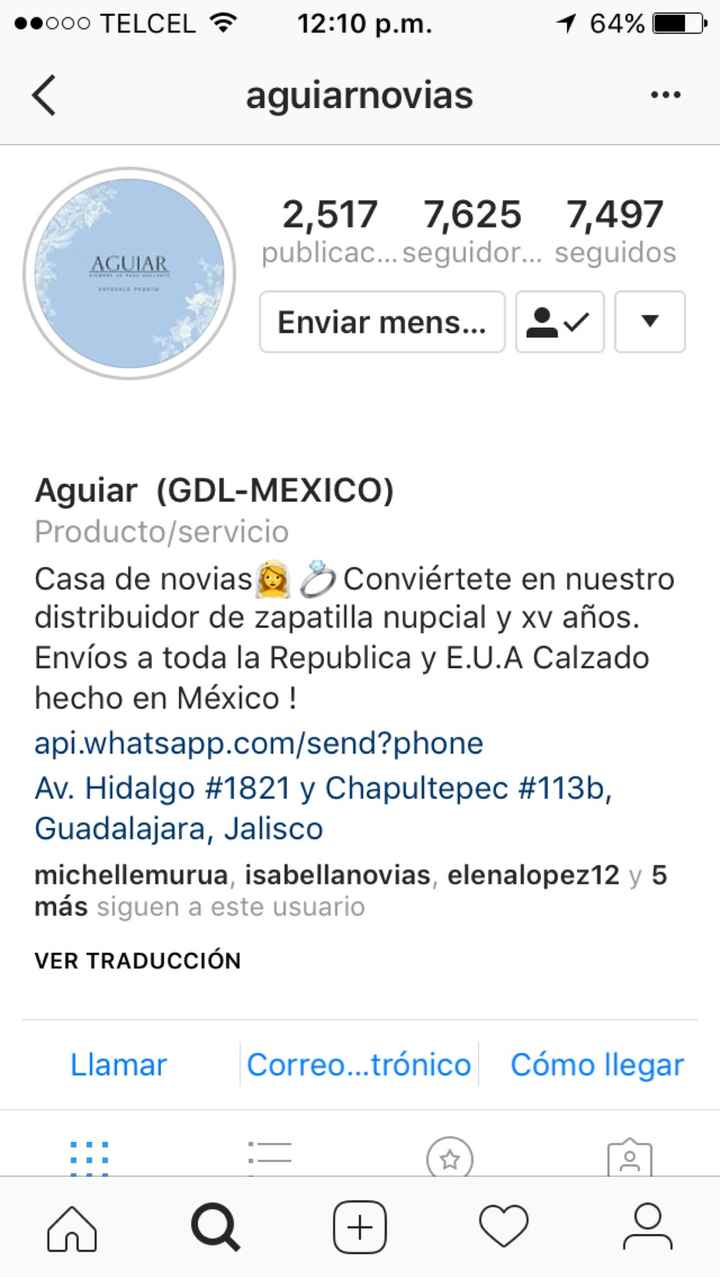The width and height of the screenshot is (720, 1277).
Task: Open the following status button
Action: click(x=560, y=322)
